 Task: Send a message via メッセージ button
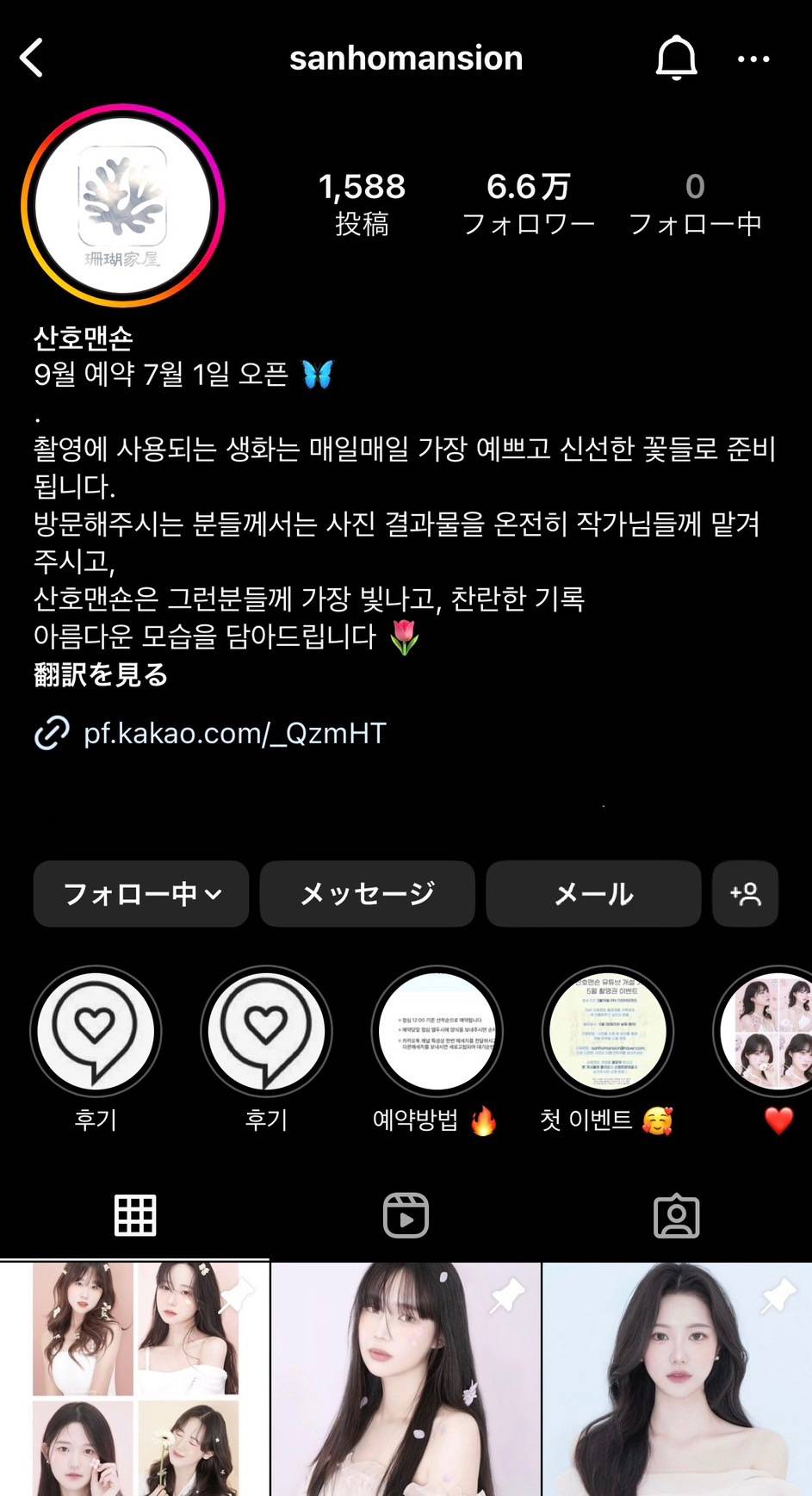(x=367, y=894)
